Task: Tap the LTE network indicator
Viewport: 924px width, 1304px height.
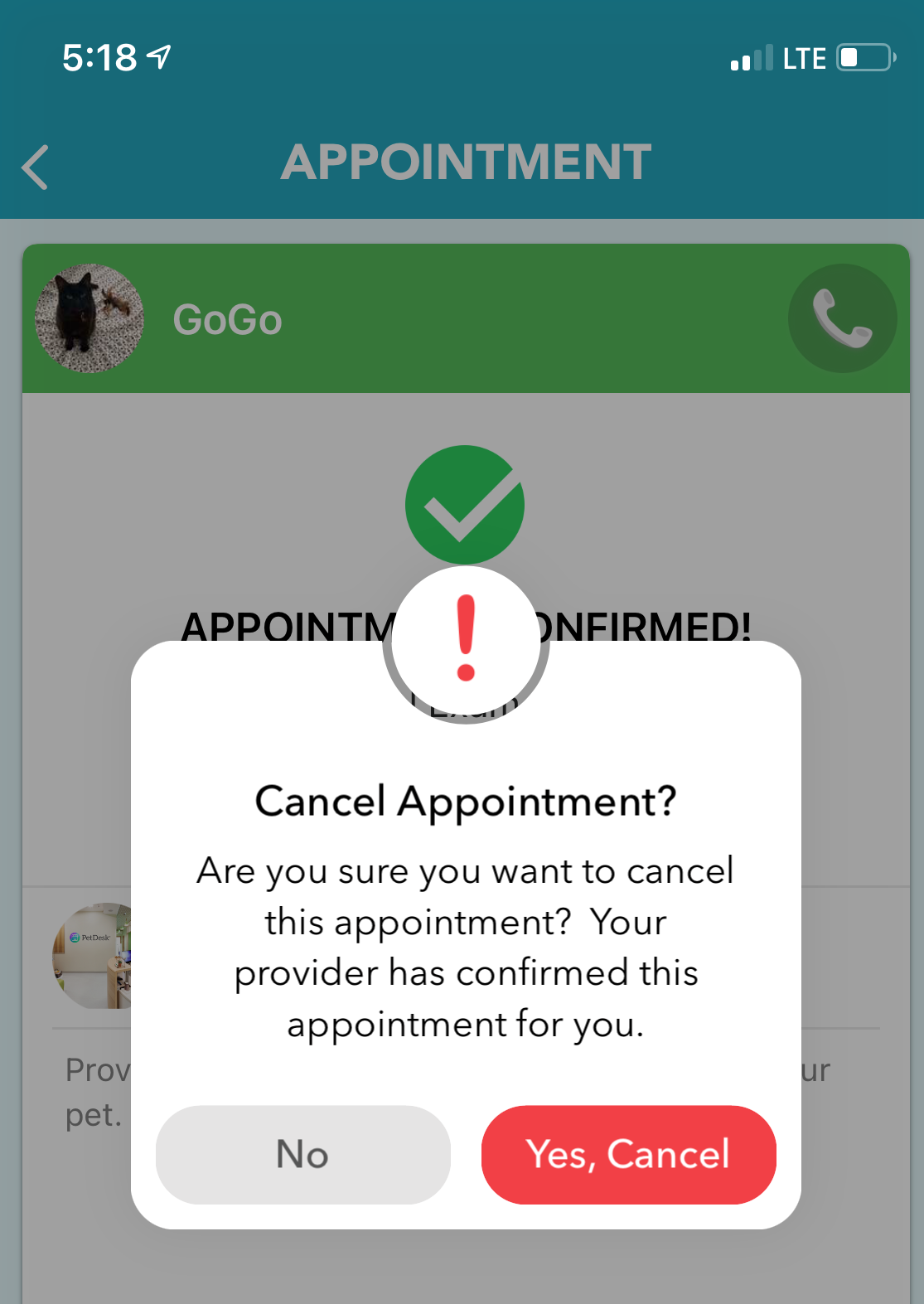Action: click(x=801, y=58)
